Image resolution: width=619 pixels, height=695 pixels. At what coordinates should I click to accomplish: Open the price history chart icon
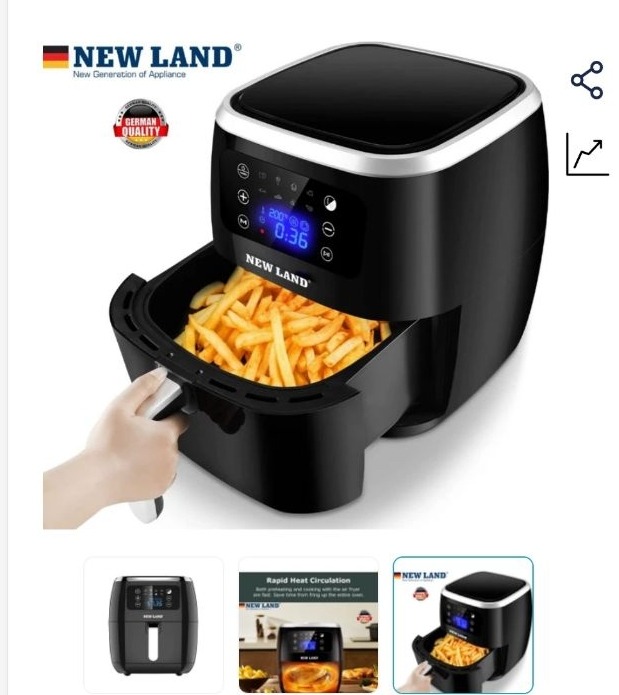point(587,155)
